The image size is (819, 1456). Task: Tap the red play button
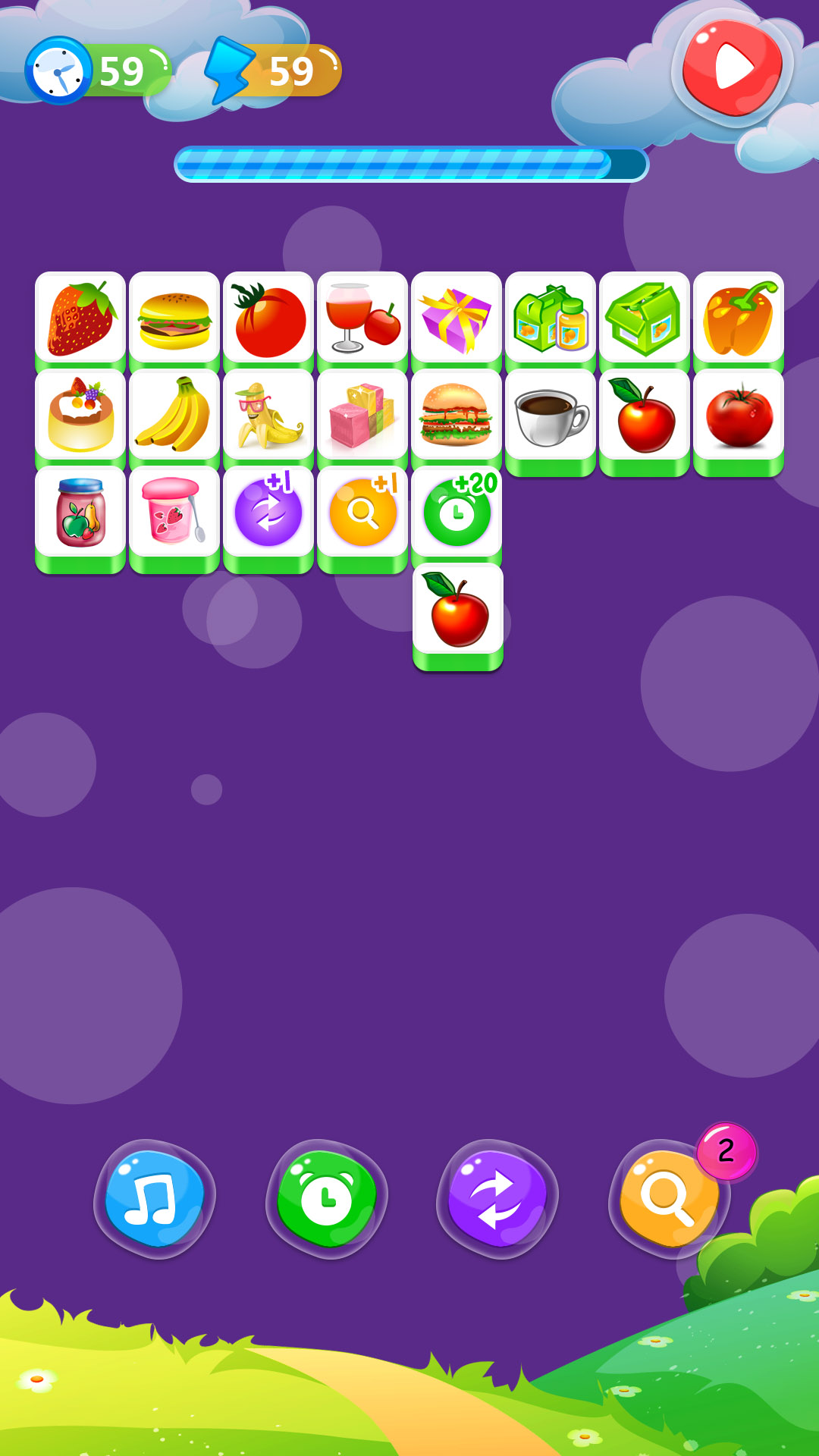[x=732, y=68]
